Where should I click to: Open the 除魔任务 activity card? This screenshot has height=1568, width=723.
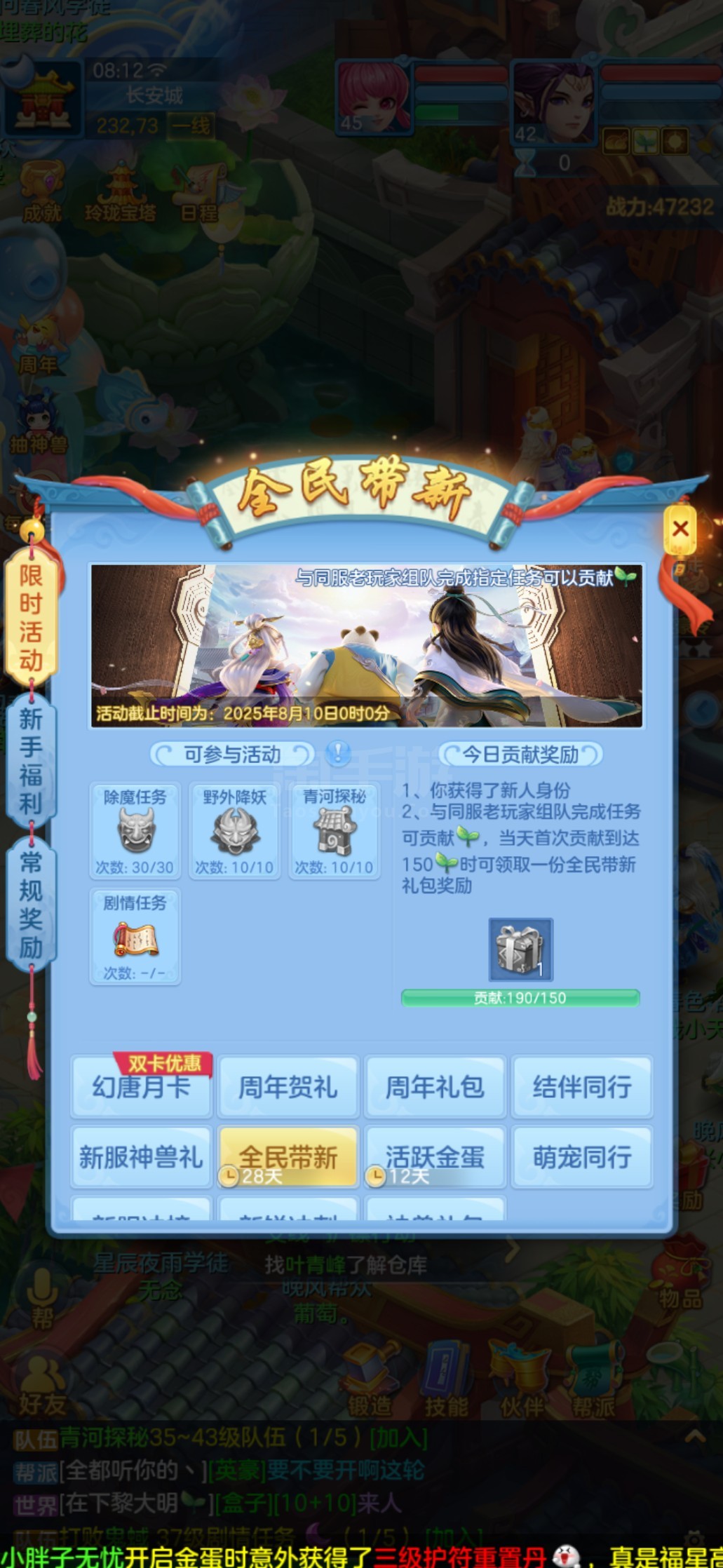coord(135,830)
